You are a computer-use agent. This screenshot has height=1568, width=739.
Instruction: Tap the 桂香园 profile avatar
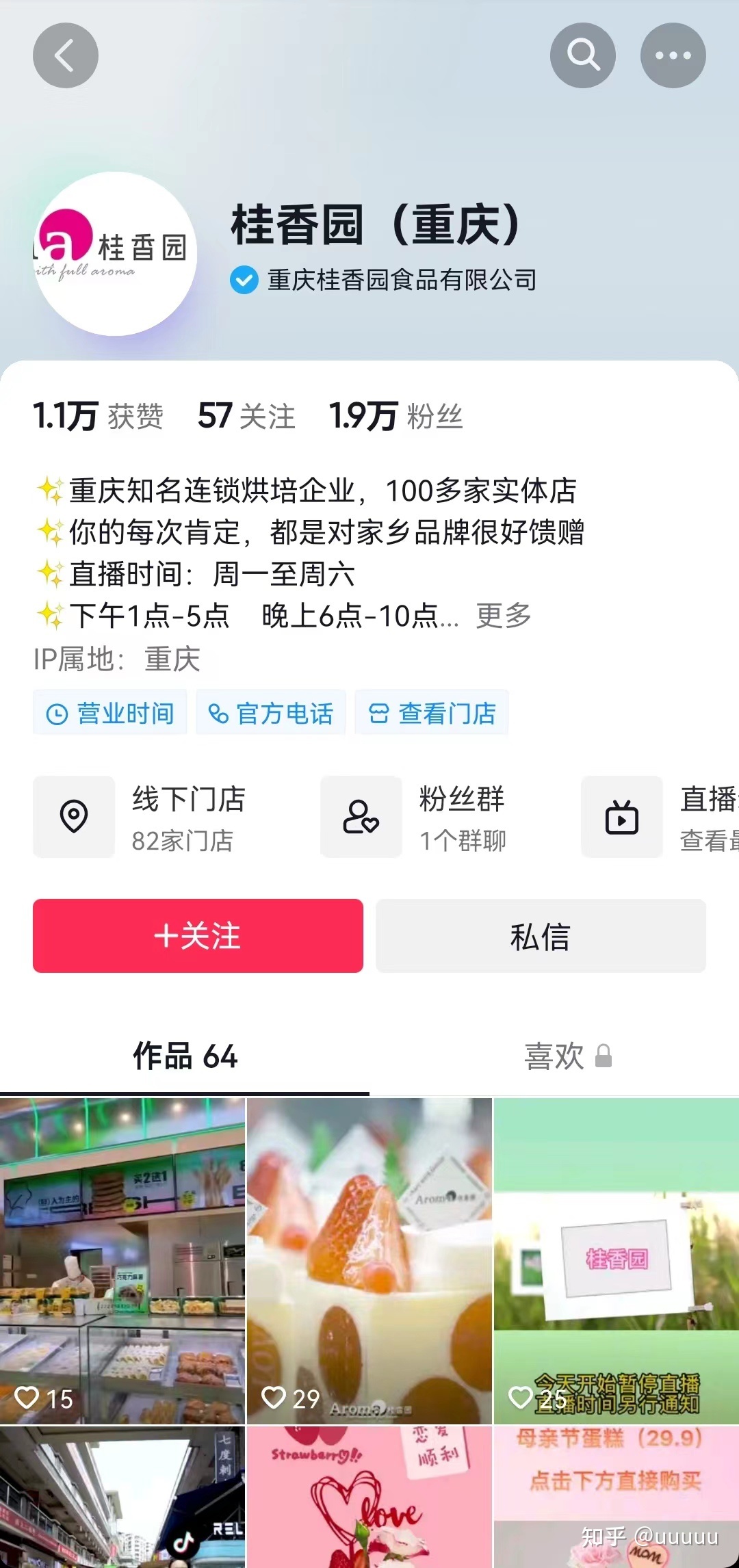[118, 252]
